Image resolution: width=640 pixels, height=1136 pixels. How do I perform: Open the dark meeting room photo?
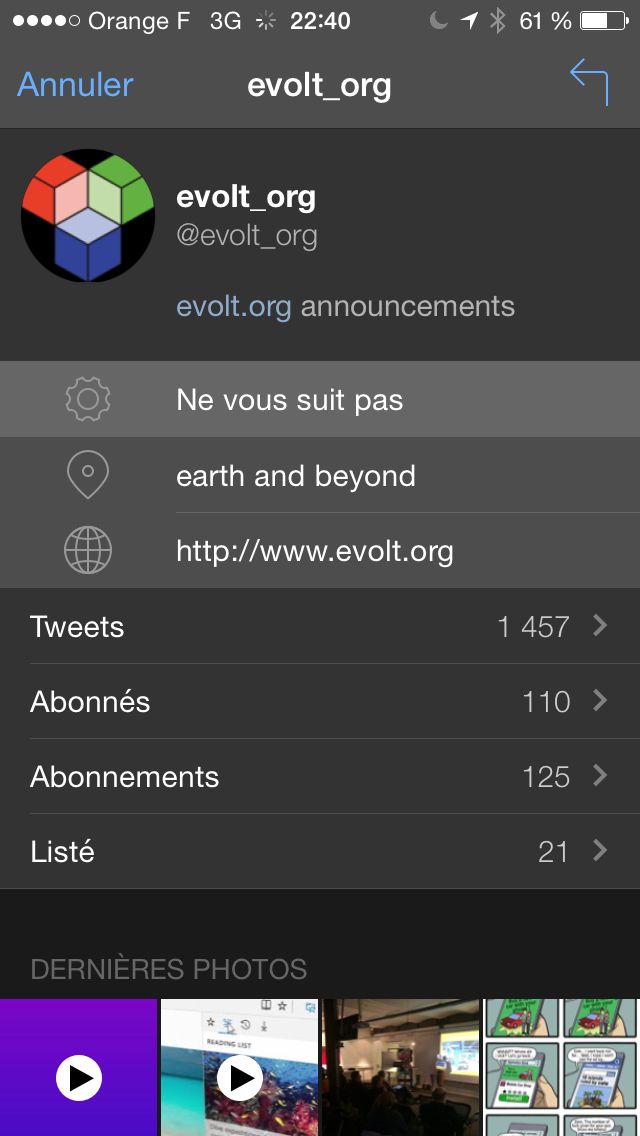[x=400, y=1067]
